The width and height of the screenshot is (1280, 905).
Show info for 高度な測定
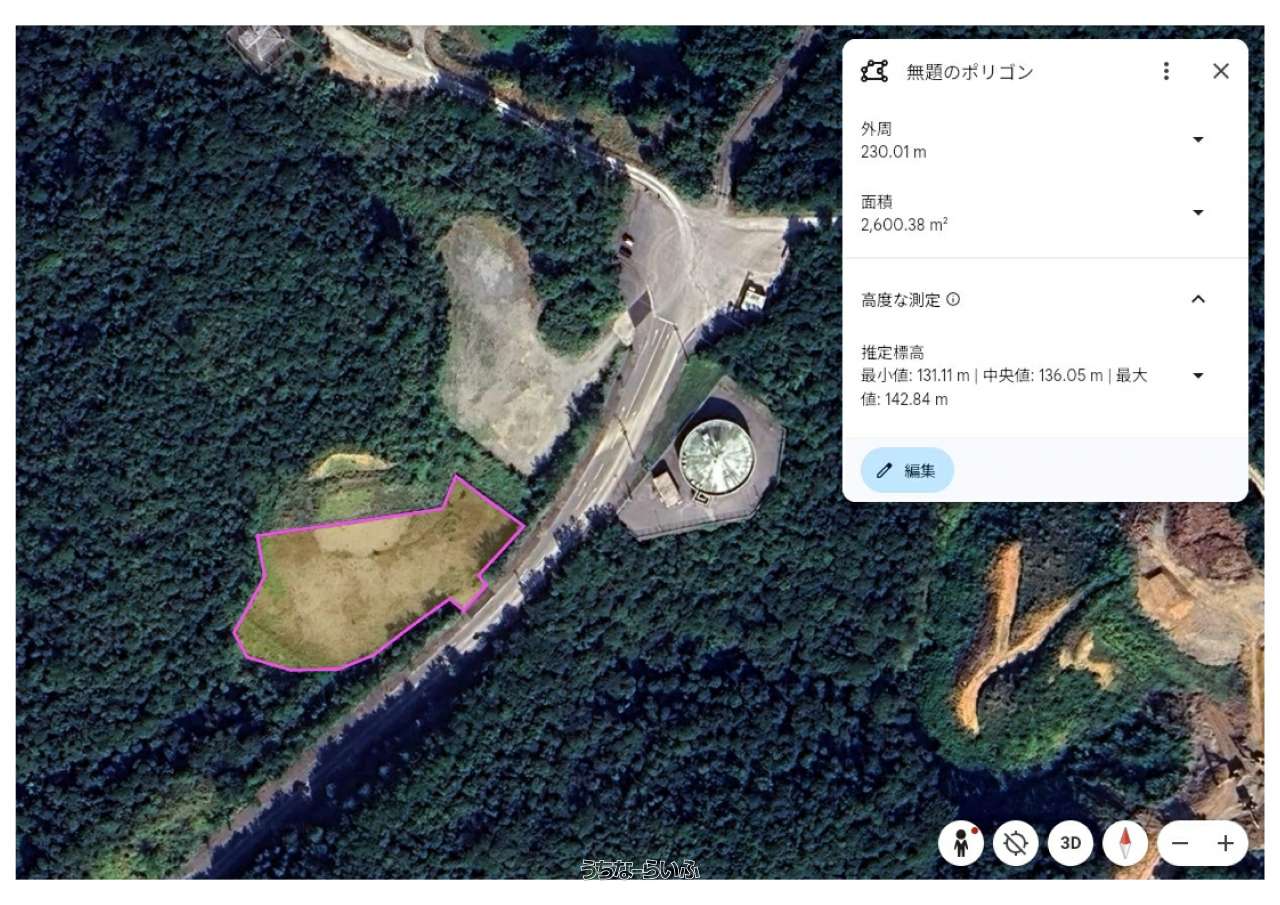[x=953, y=299]
